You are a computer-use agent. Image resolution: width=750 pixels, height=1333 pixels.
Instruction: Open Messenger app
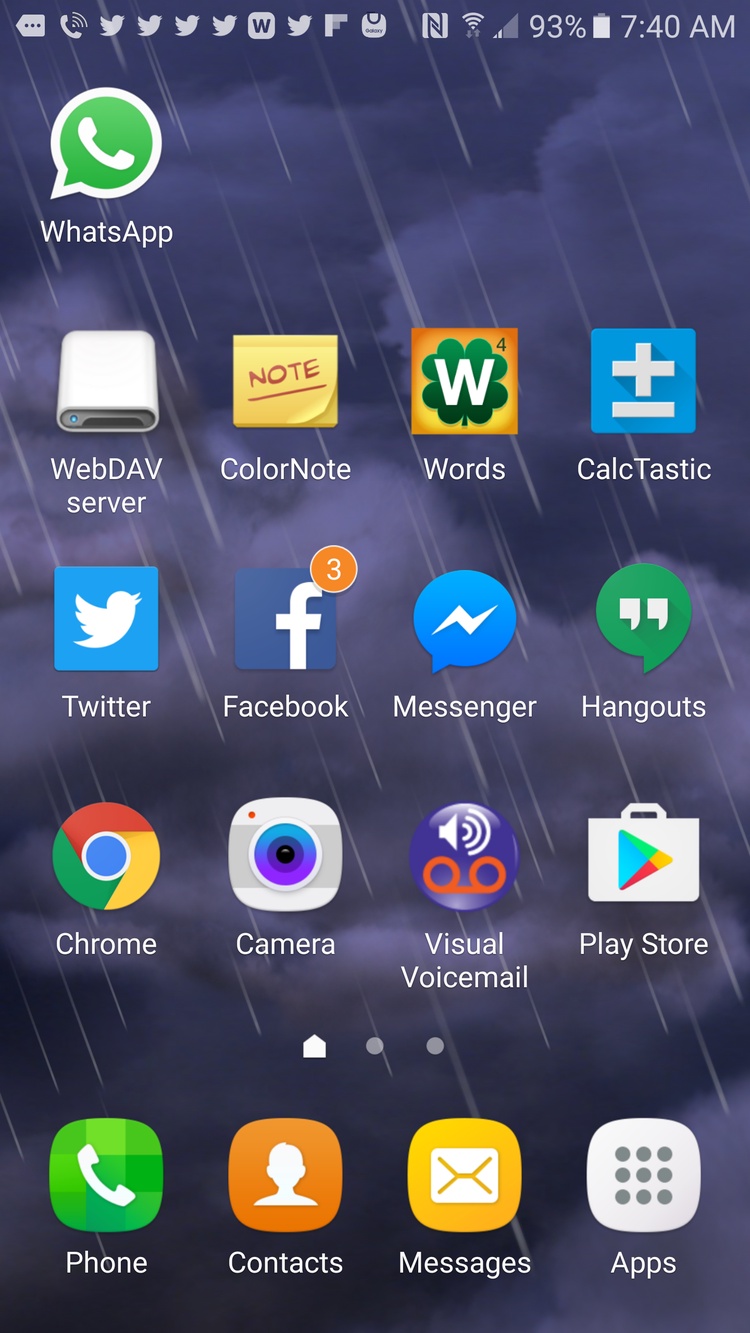click(464, 619)
